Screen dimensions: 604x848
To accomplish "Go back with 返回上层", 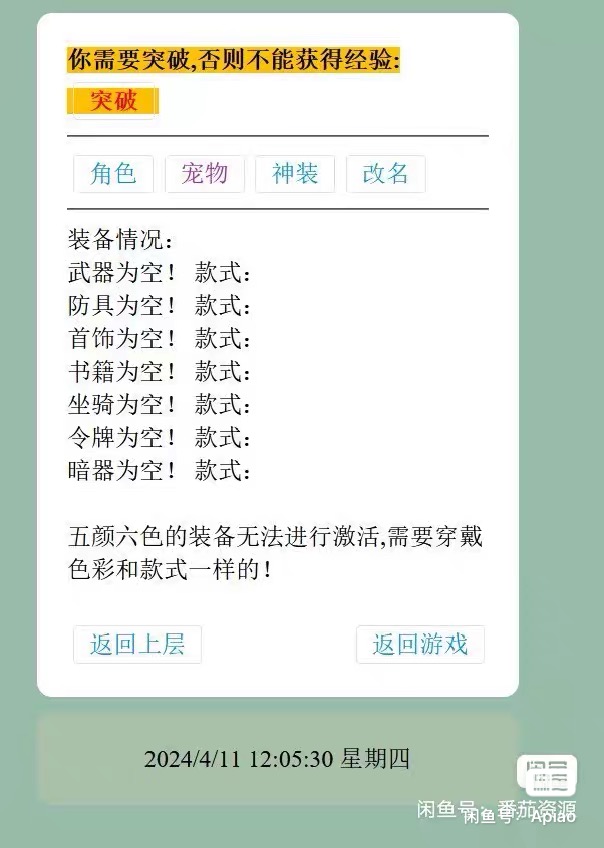I will (137, 644).
